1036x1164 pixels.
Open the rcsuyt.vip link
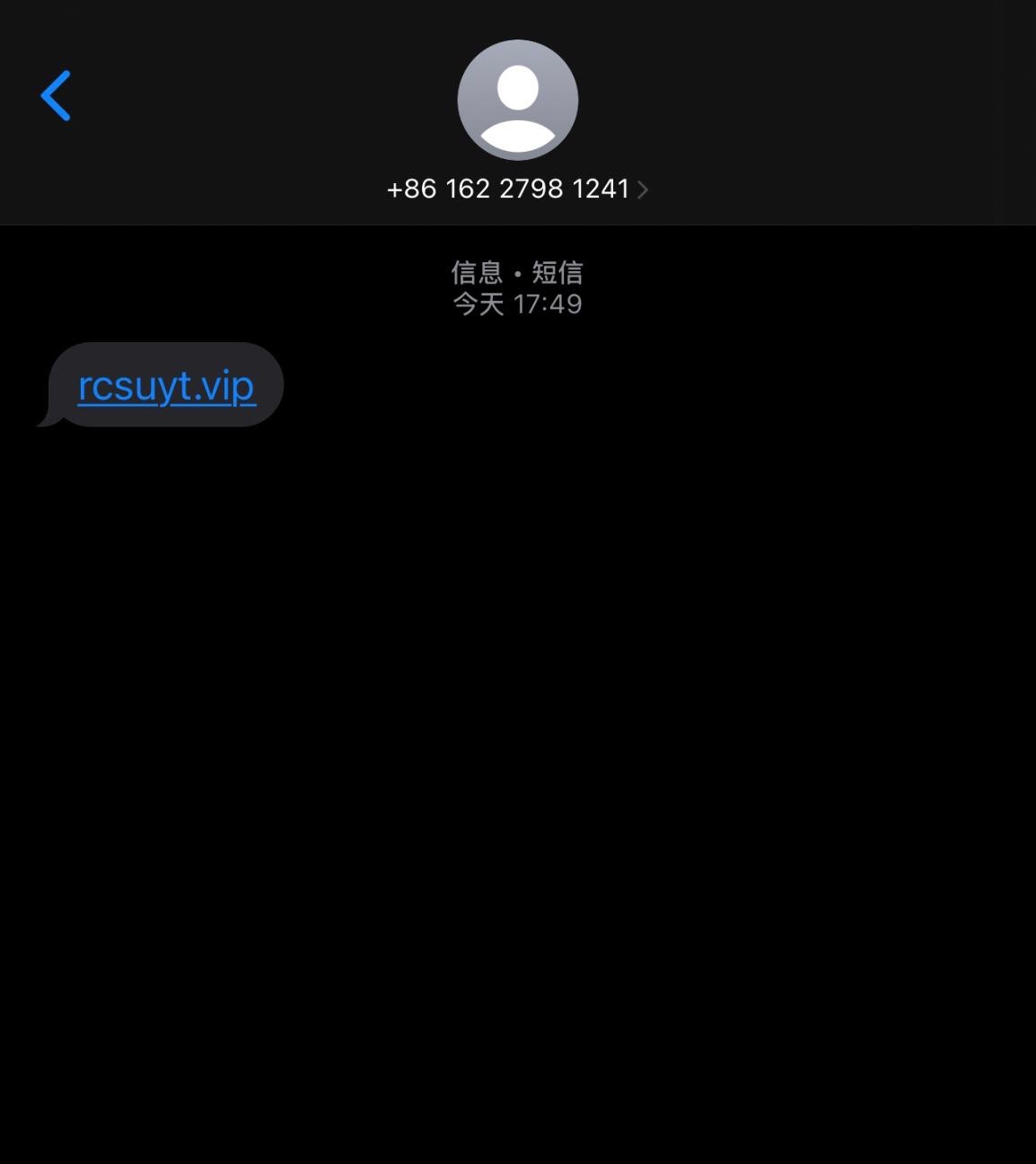166,386
